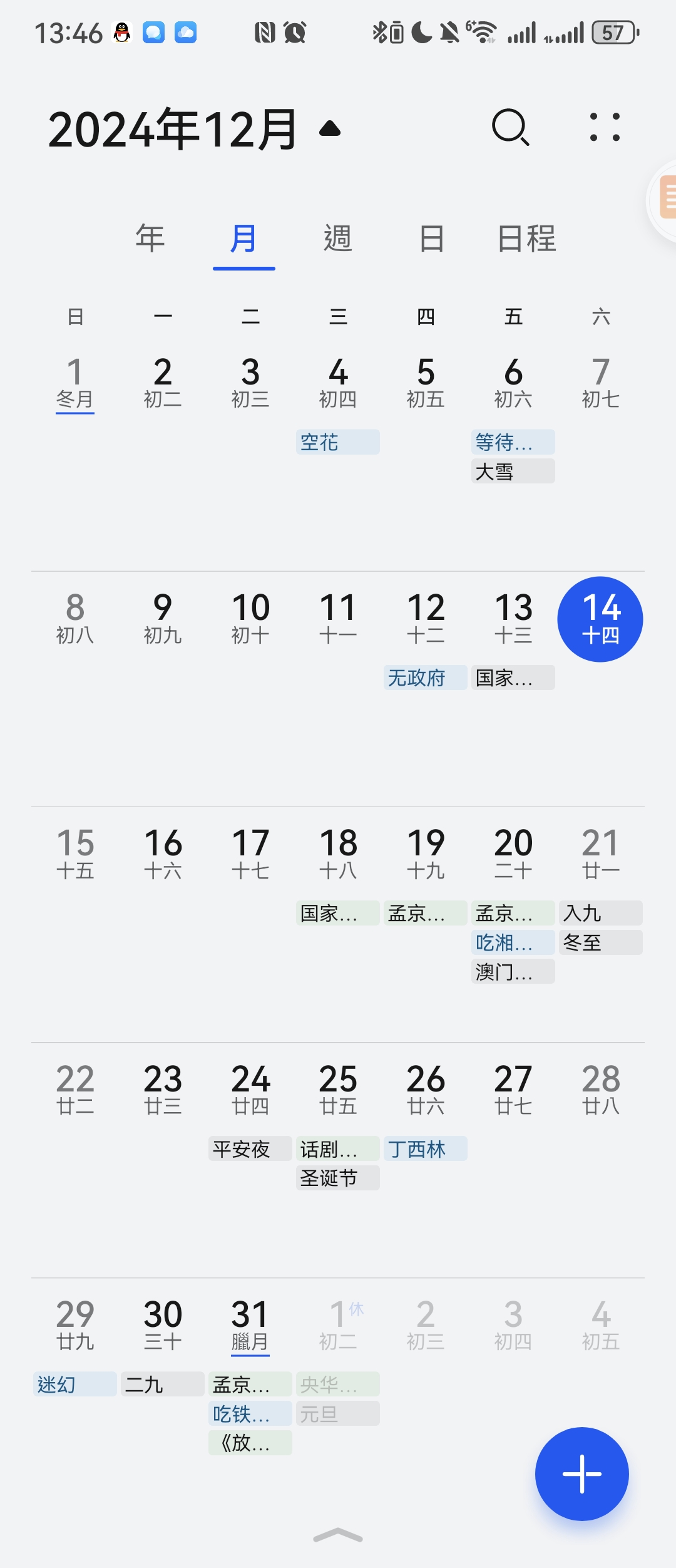This screenshot has width=676, height=1568.
Task: Open the 无政府 event on December 12
Action: (425, 678)
